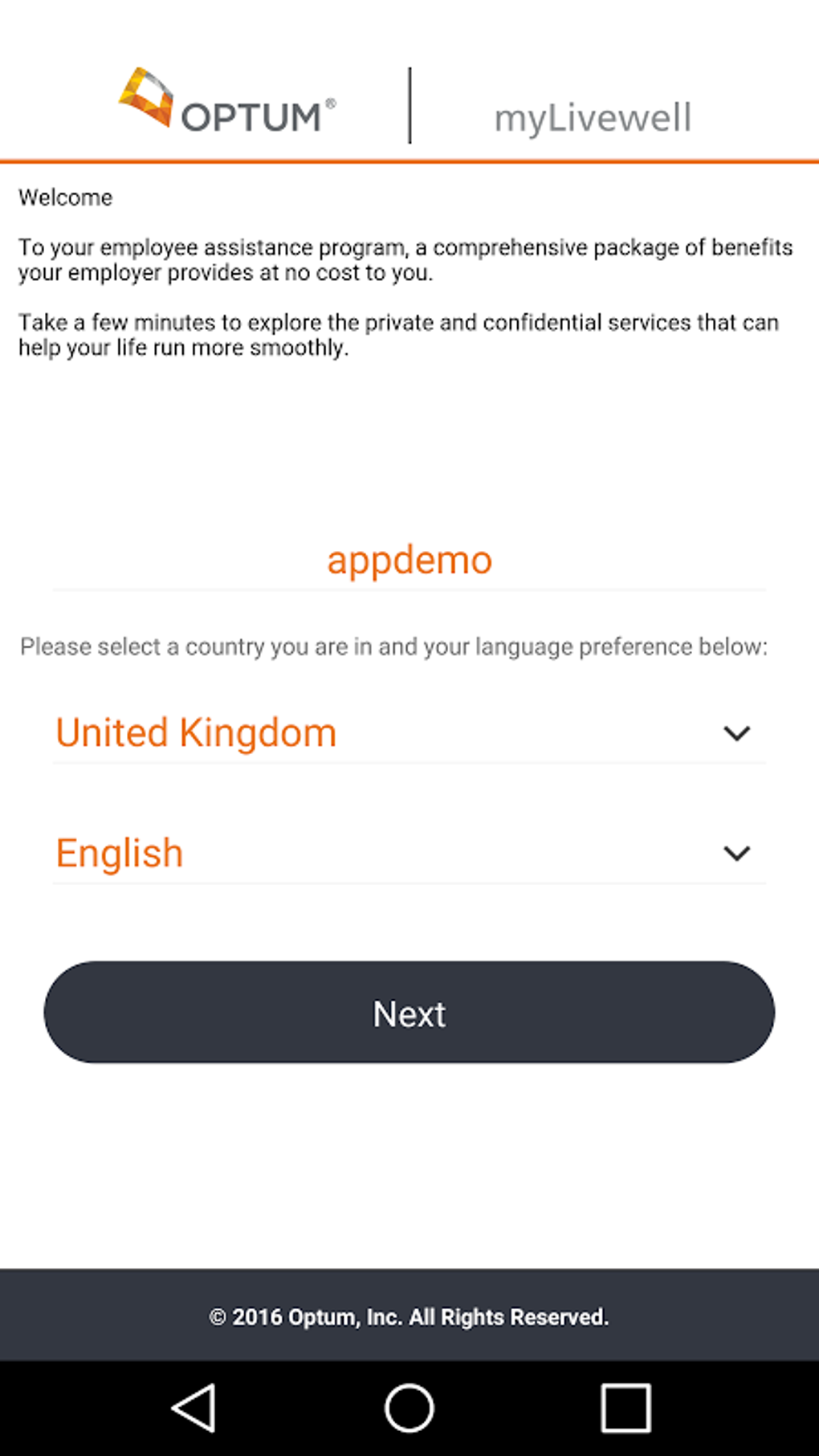Screen dimensions: 819x1456
Task: Tap the Next button
Action: 409,1012
